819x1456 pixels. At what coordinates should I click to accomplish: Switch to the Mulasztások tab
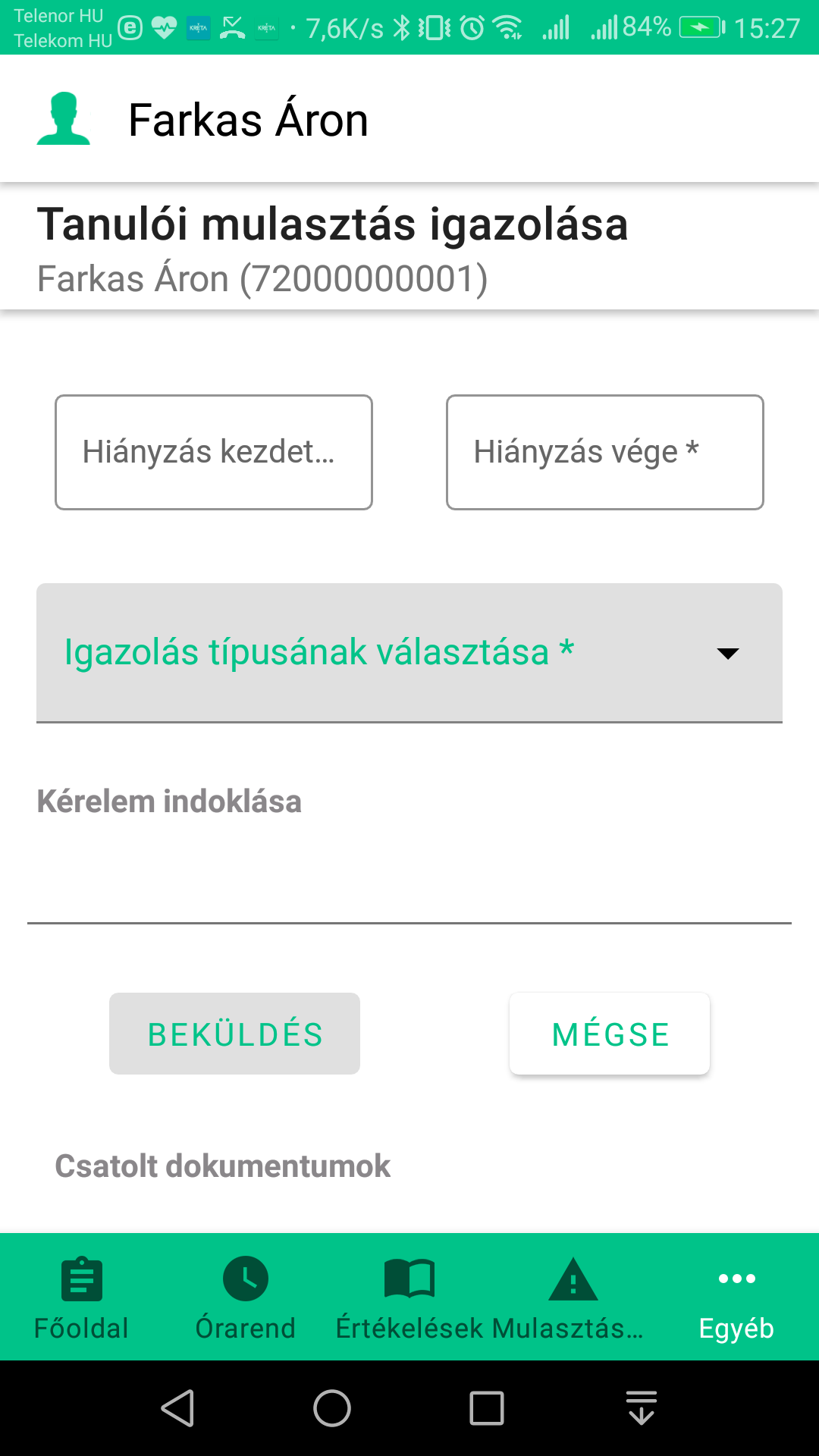(x=573, y=1298)
